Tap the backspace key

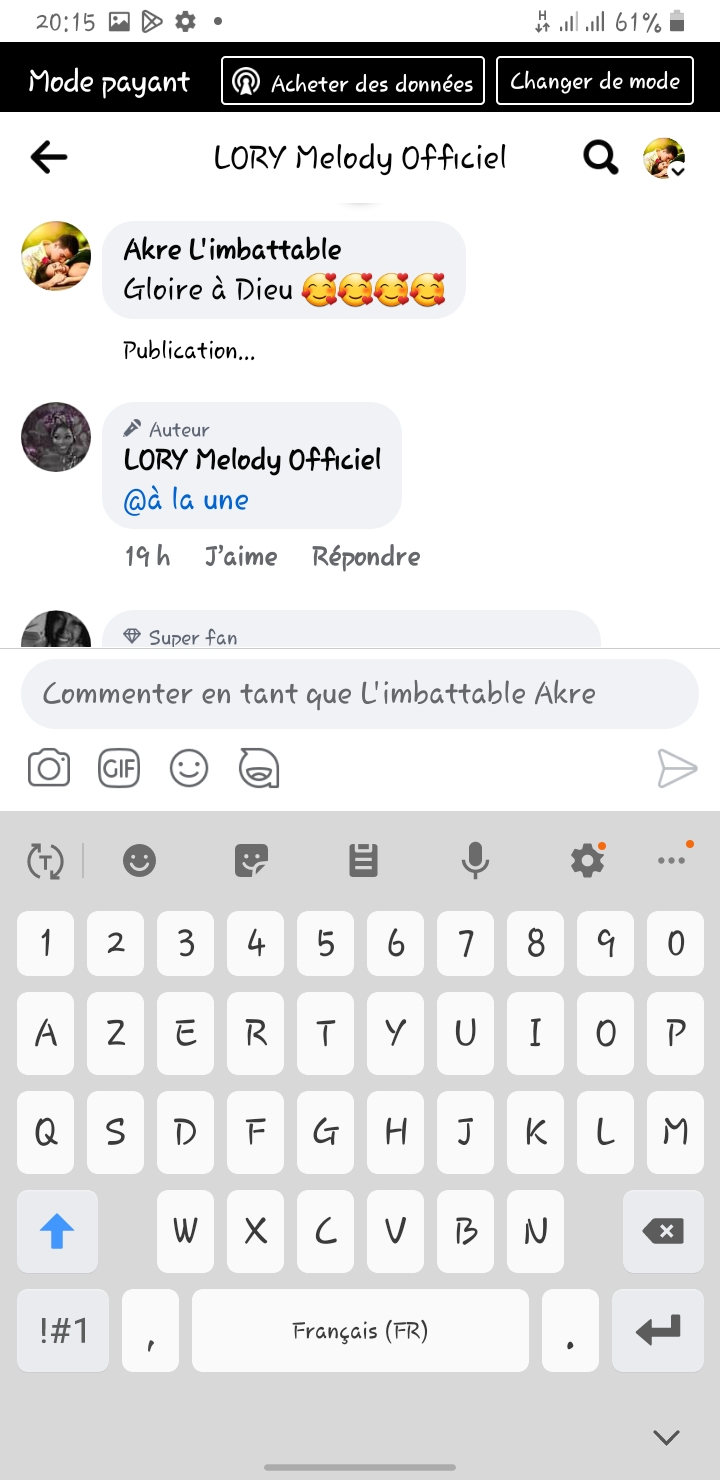pyautogui.click(x=662, y=1231)
